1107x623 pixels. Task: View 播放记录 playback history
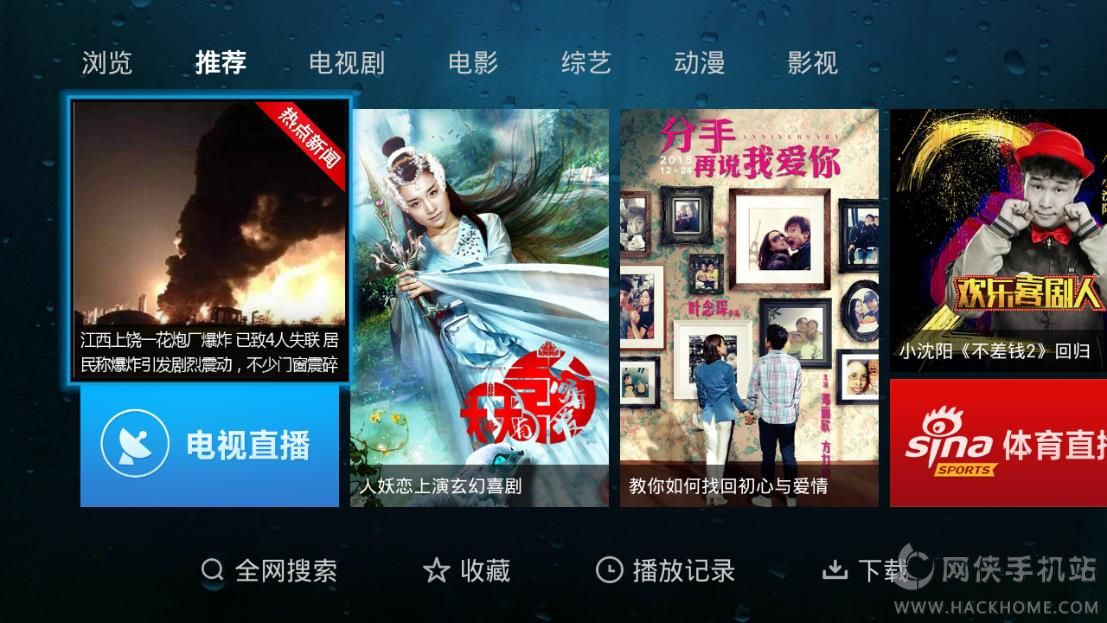(665, 571)
